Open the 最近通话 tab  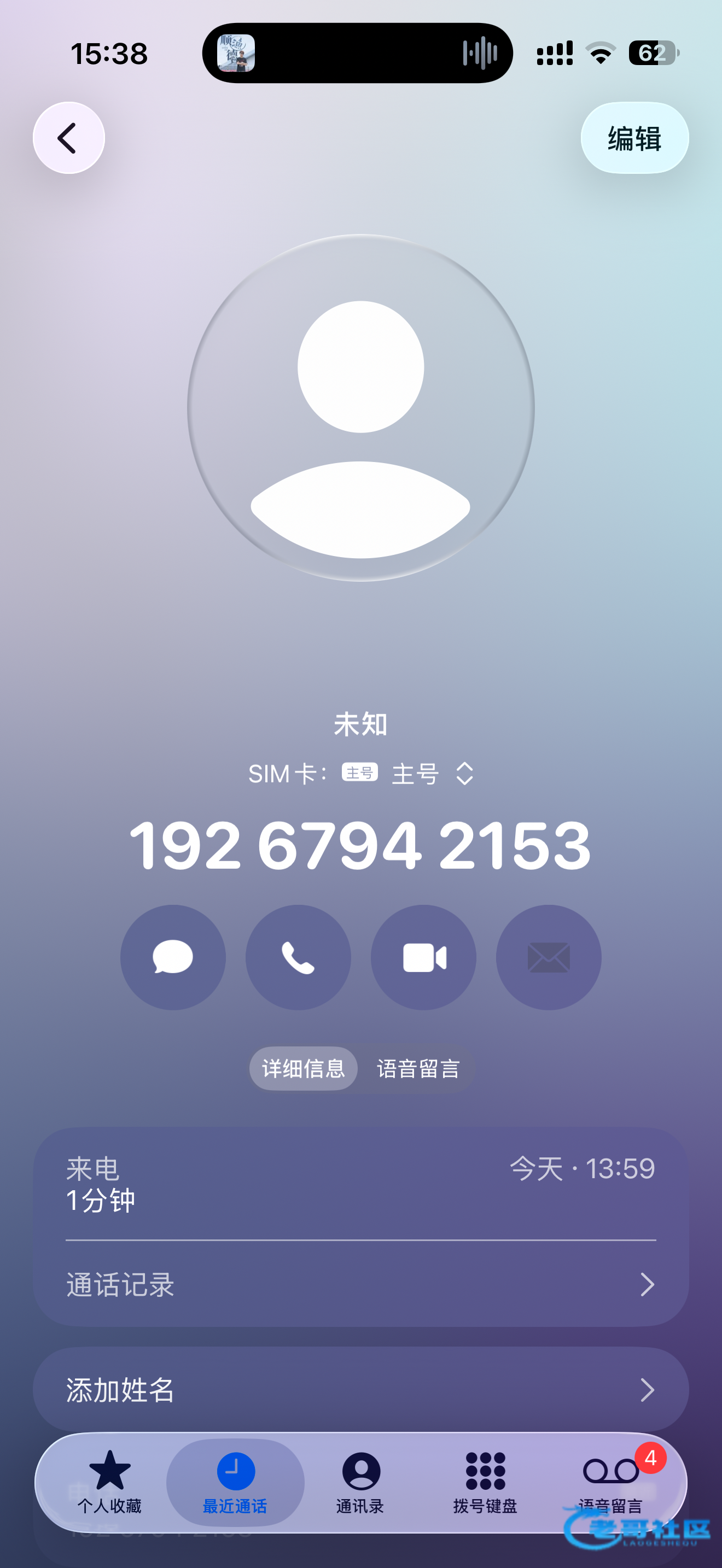click(235, 1482)
